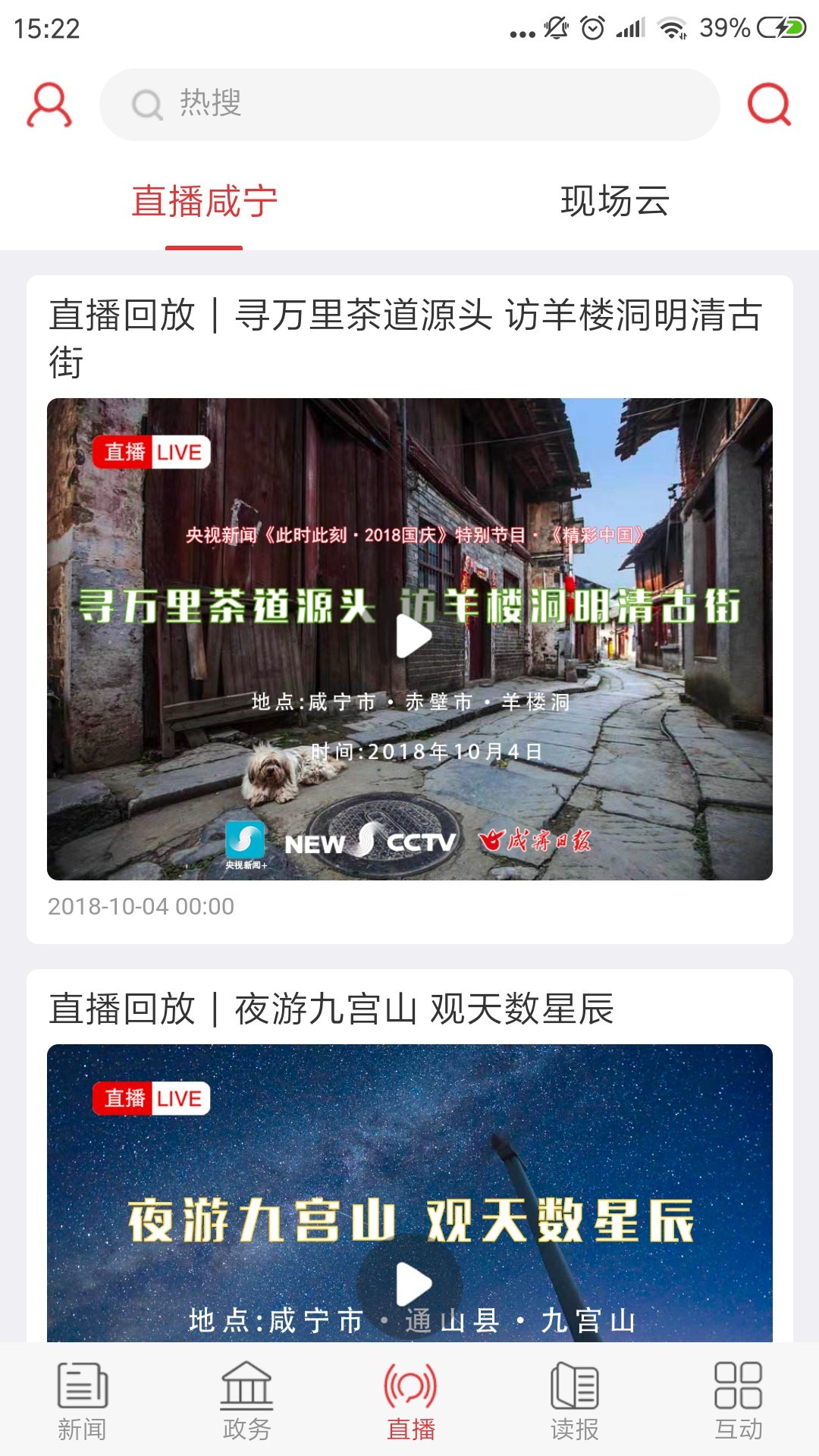
Task: Go to the 政务 tab
Action: pos(246,1401)
